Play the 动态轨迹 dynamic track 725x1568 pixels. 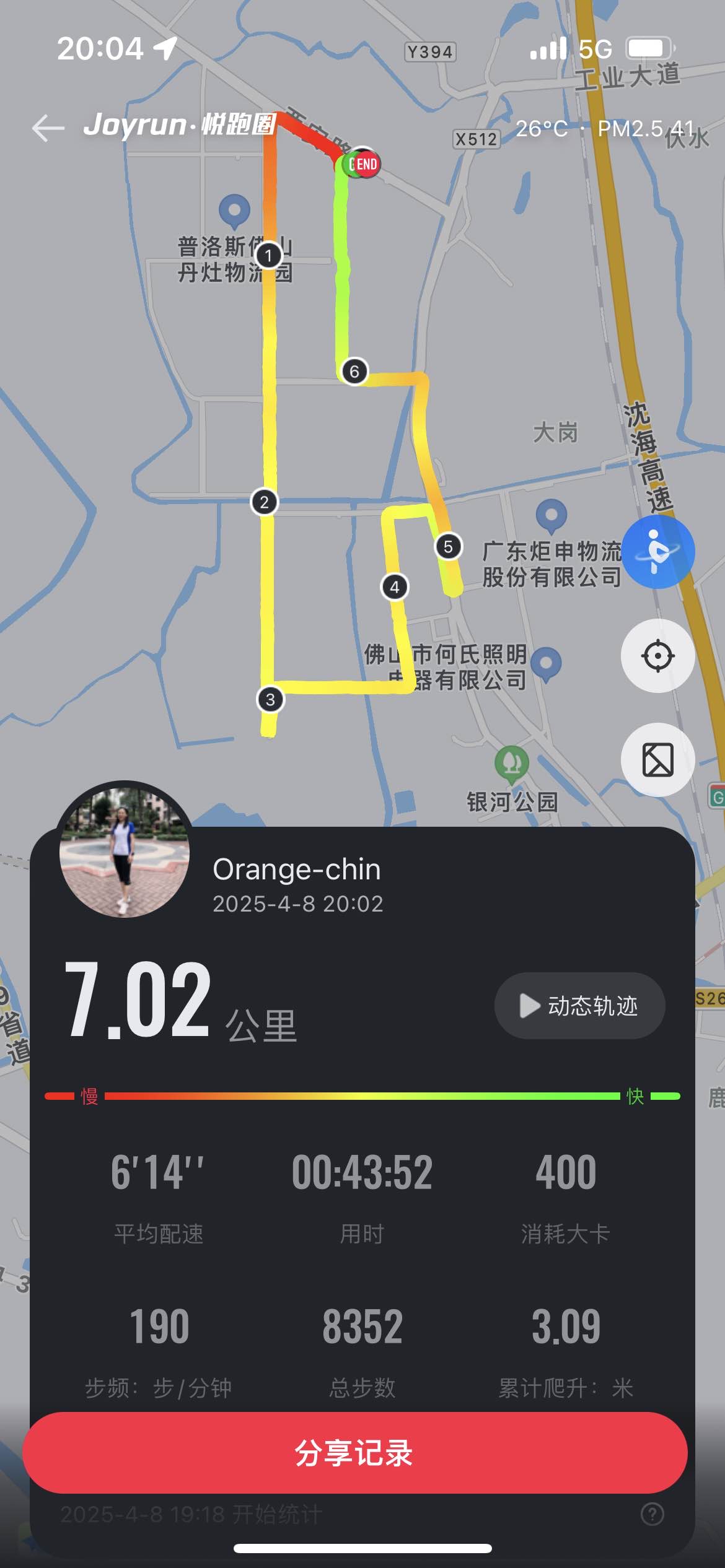coord(579,1006)
